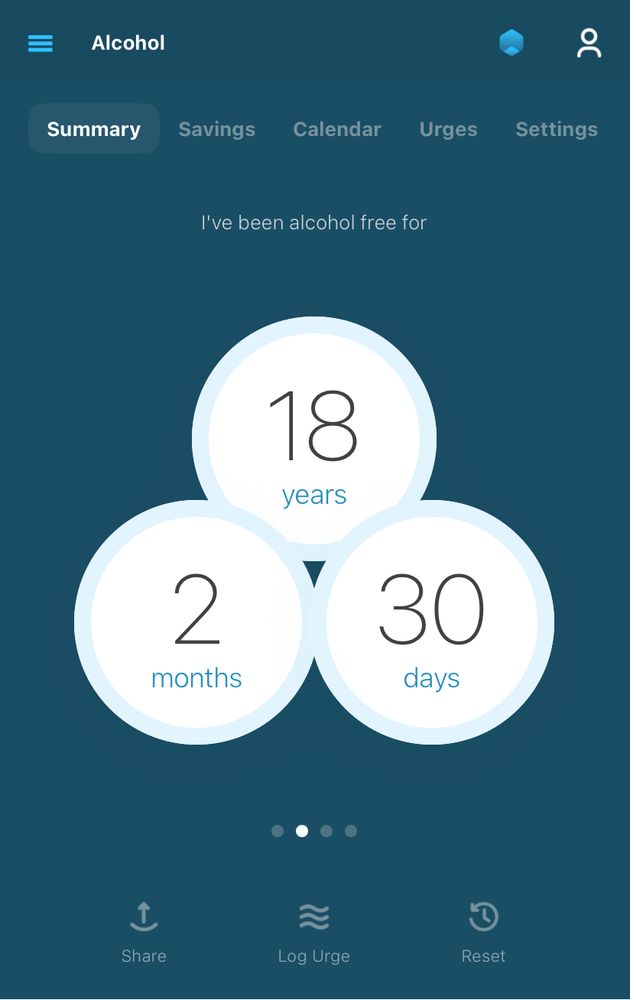
Task: Open the Settings tab
Action: (556, 129)
